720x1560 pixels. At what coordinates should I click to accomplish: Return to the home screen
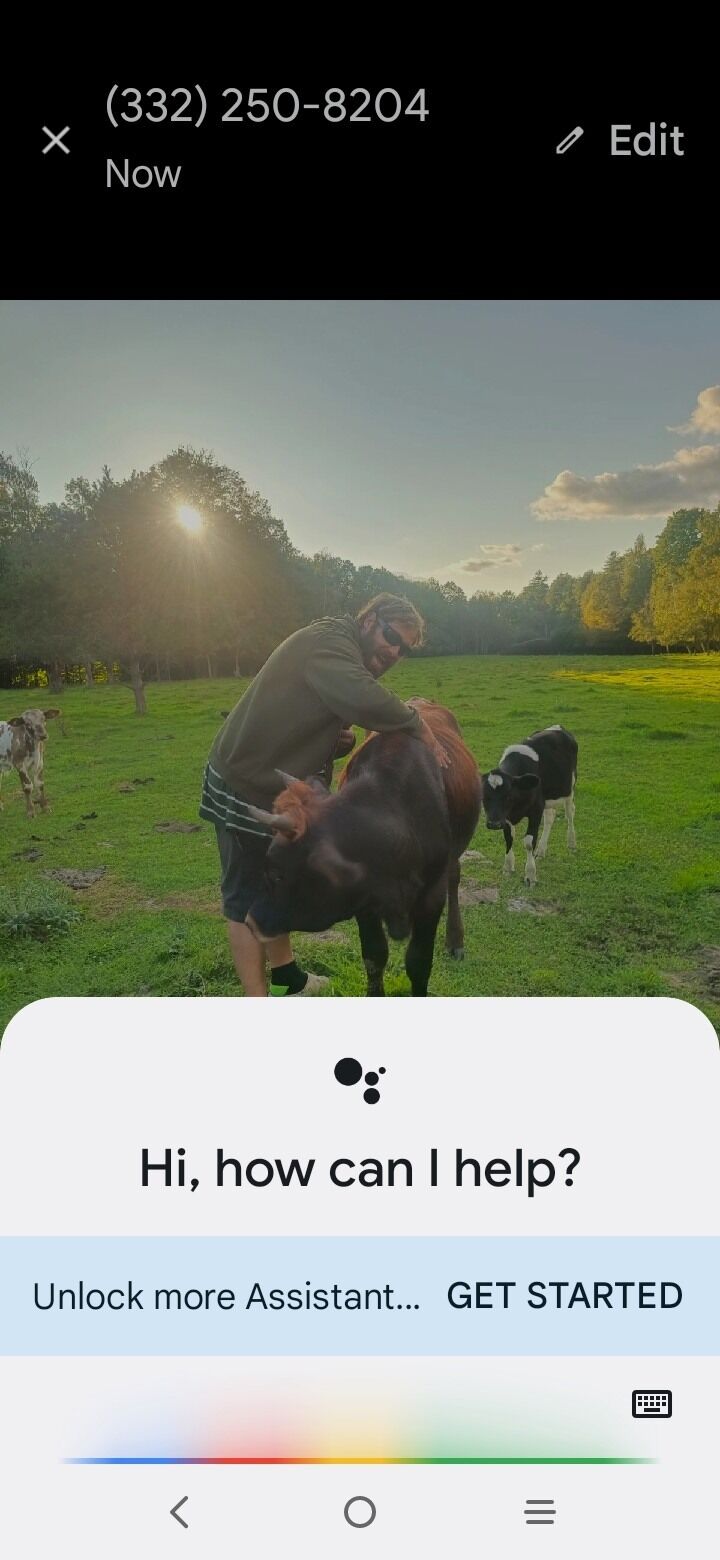[360, 1512]
